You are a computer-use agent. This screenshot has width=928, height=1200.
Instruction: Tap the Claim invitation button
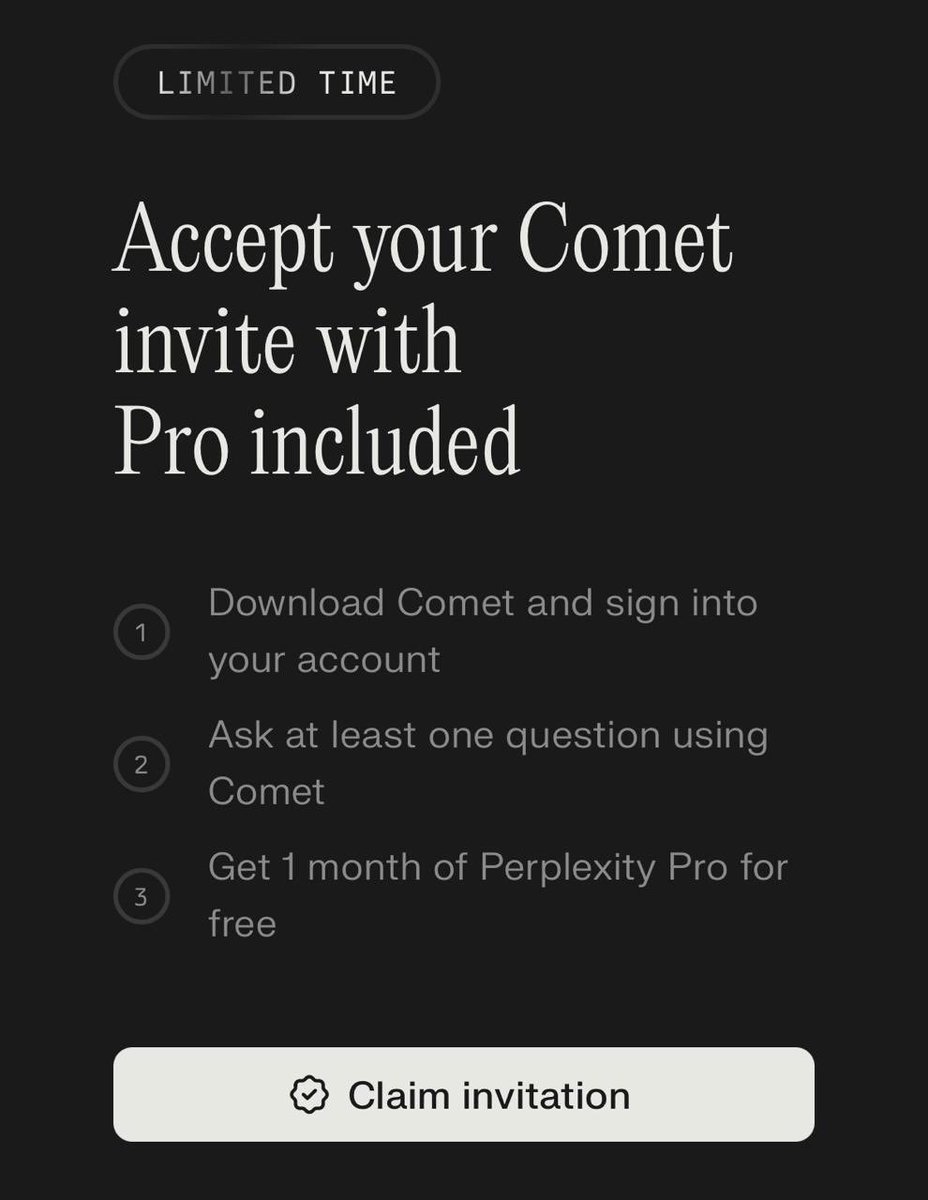[463, 1094]
